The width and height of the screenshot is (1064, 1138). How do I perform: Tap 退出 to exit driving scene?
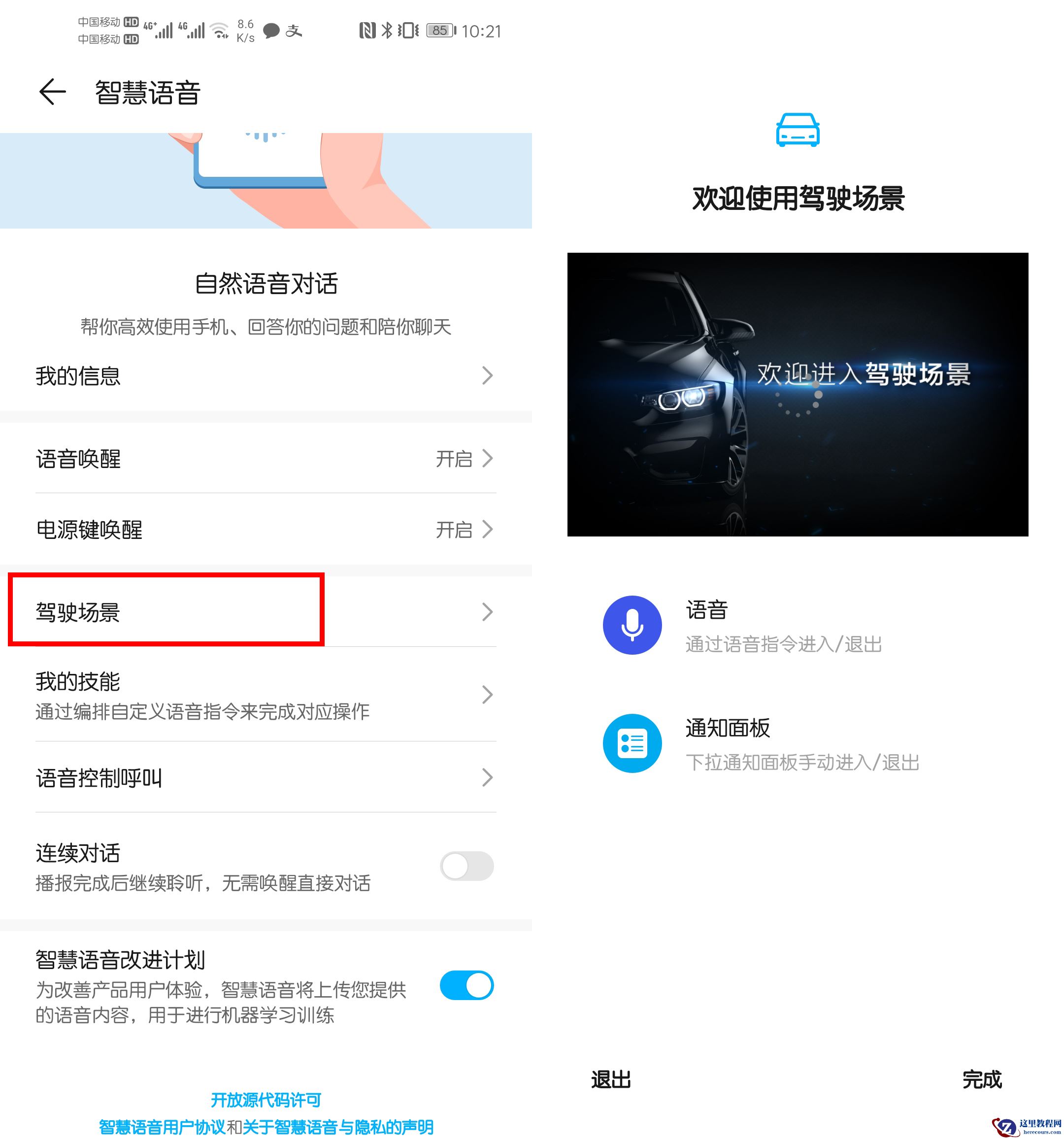(x=610, y=1079)
